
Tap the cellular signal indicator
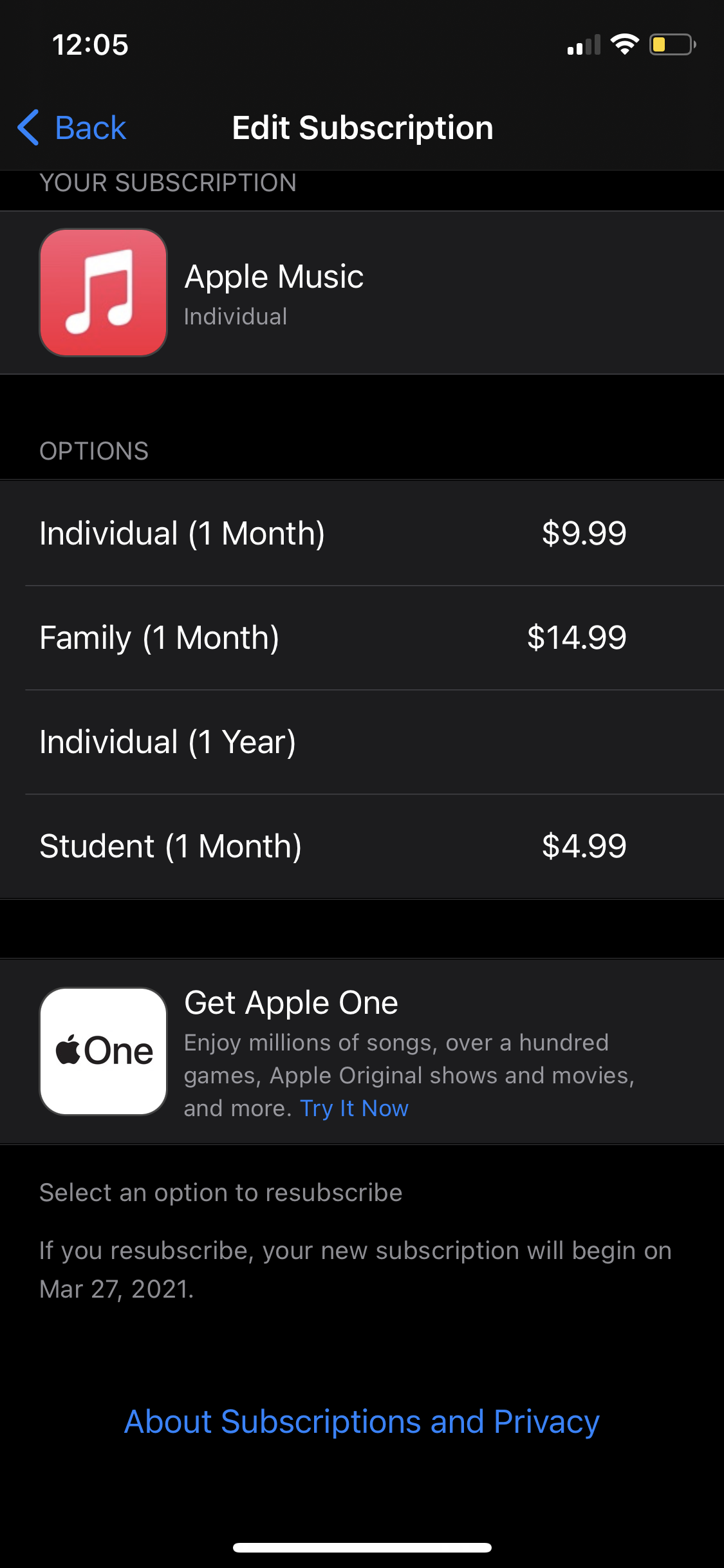[584, 44]
